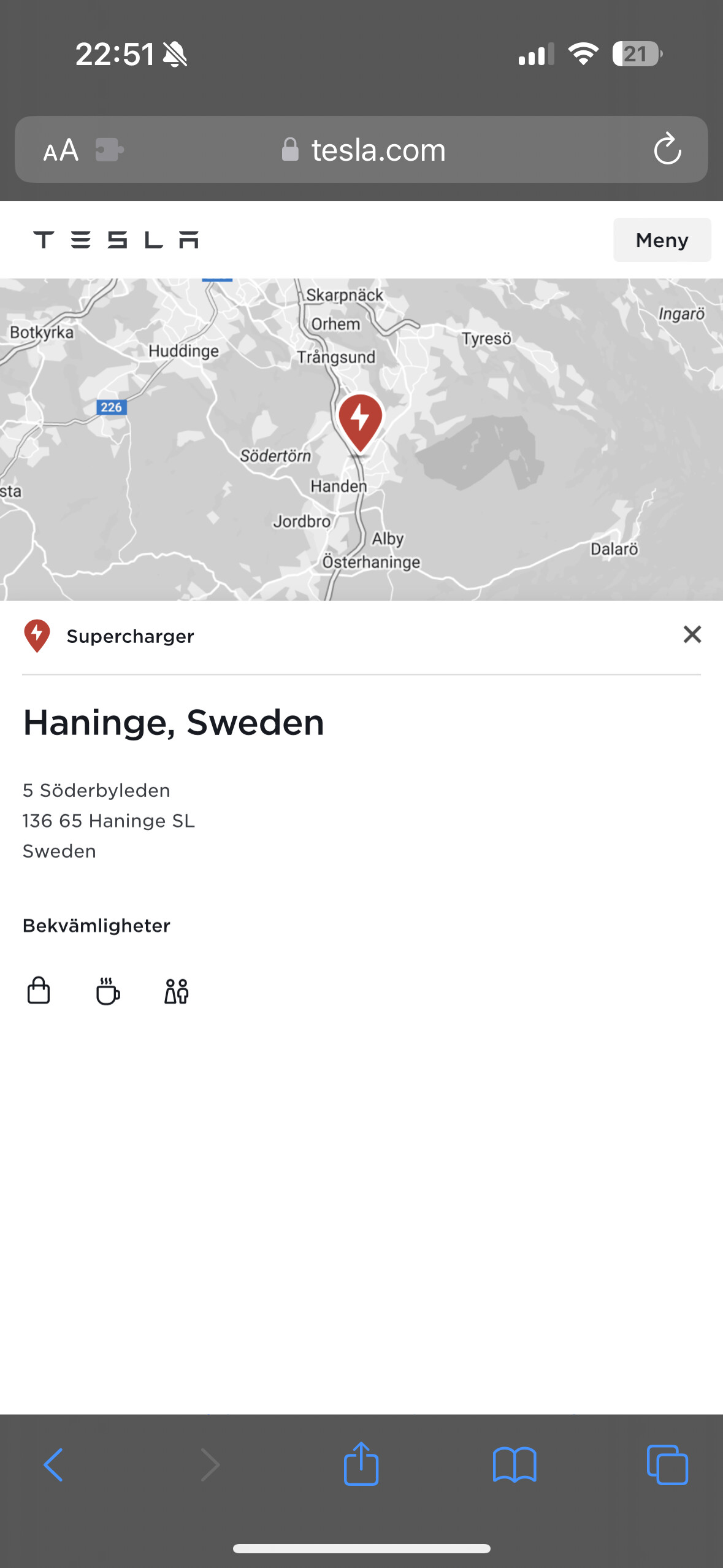723x1568 pixels.
Task: Open the extensions puzzle icon
Action: coord(110,150)
